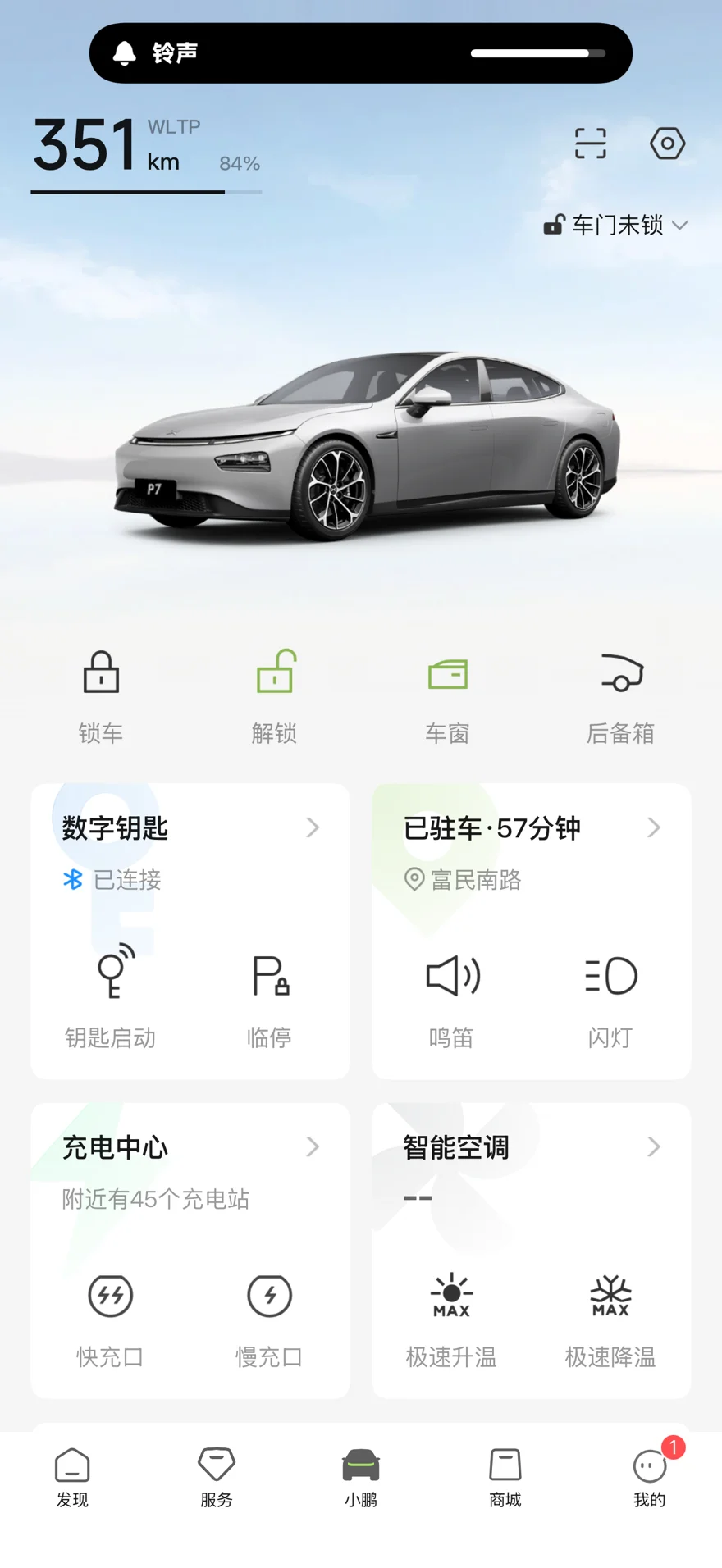Open the scan icon at the top
The image size is (722, 1568).
coord(590,144)
